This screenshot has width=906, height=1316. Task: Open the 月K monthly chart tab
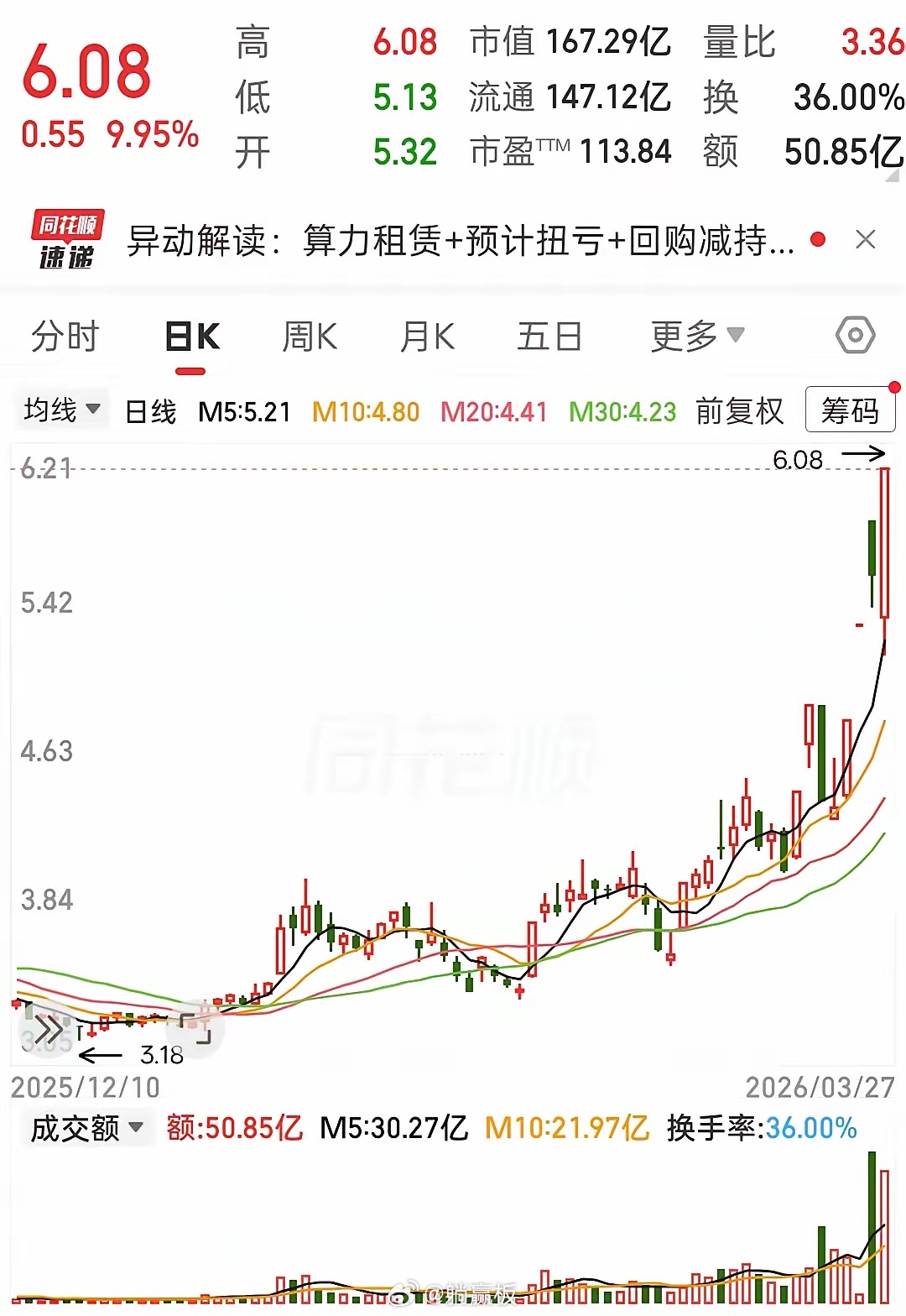428,337
